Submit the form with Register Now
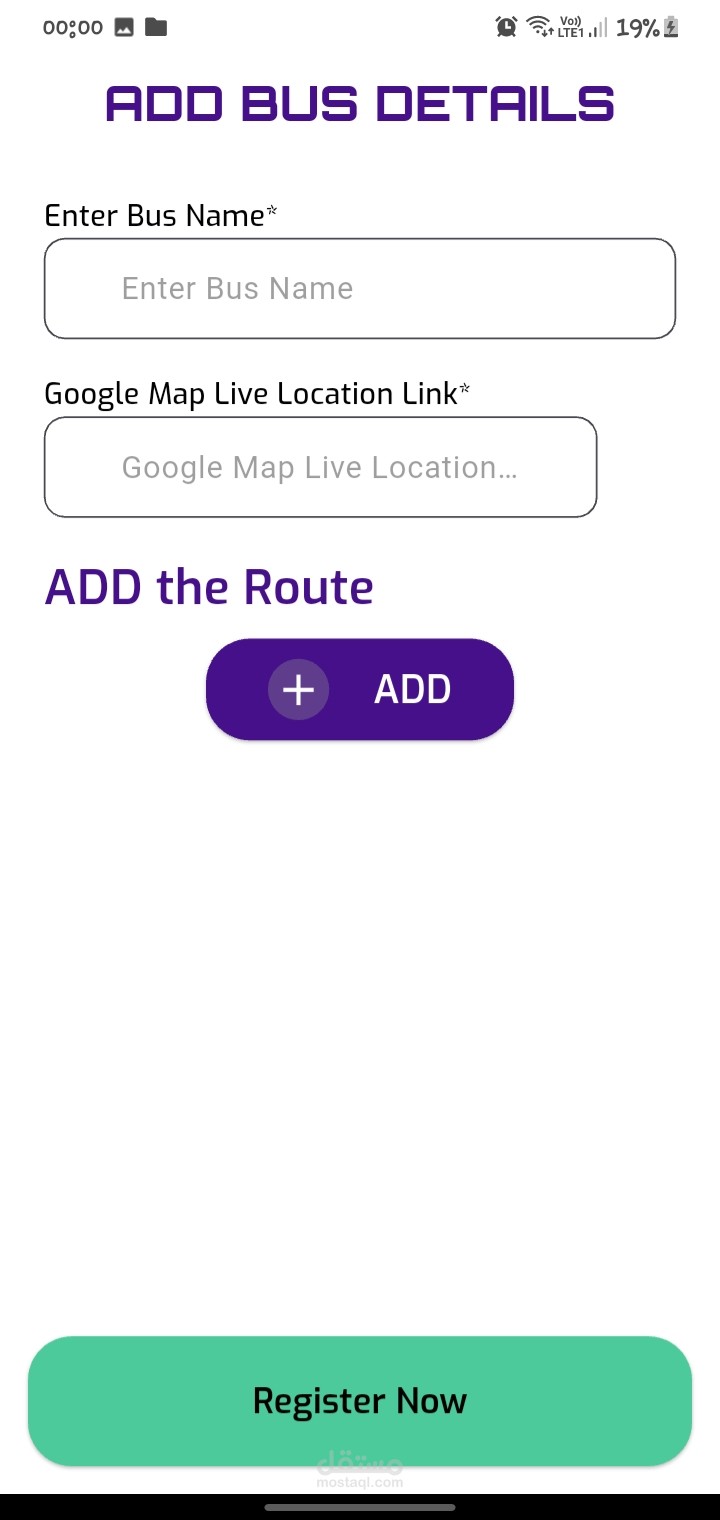 (x=360, y=1401)
